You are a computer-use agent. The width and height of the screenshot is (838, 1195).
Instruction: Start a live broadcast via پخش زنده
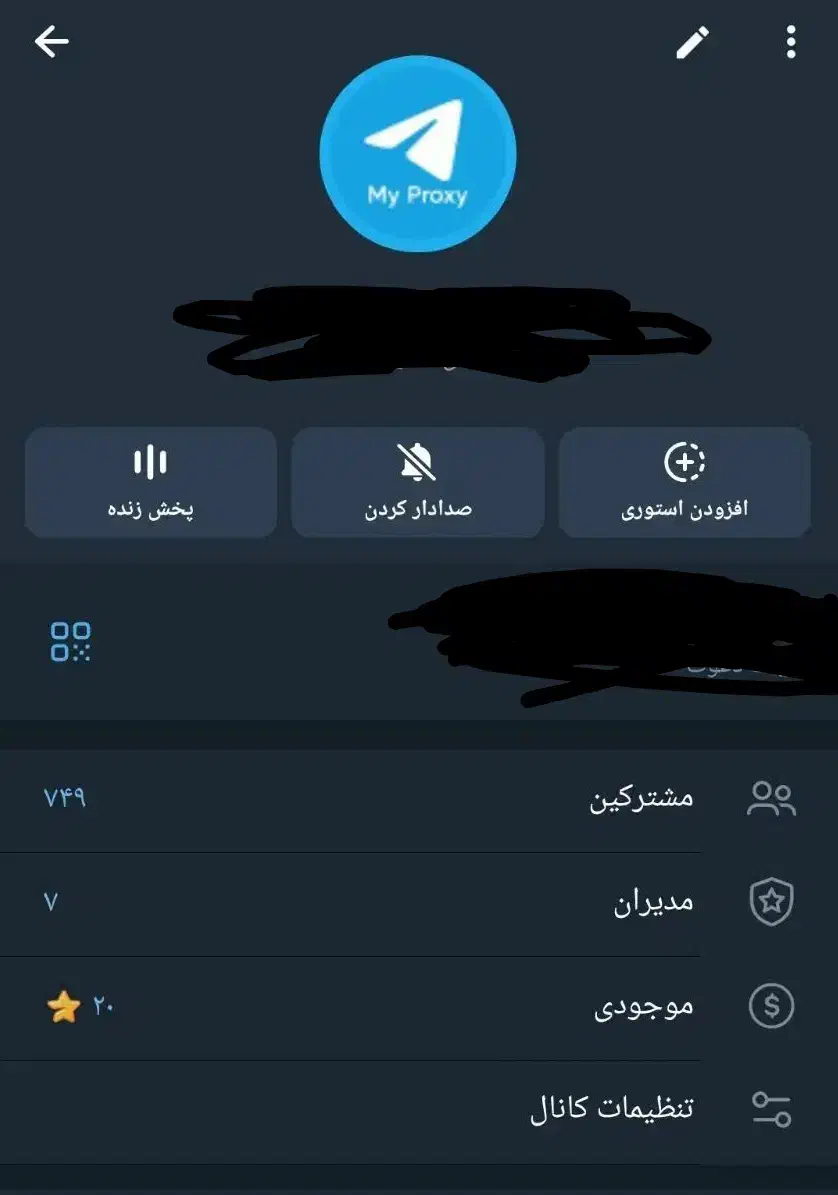click(x=148, y=483)
